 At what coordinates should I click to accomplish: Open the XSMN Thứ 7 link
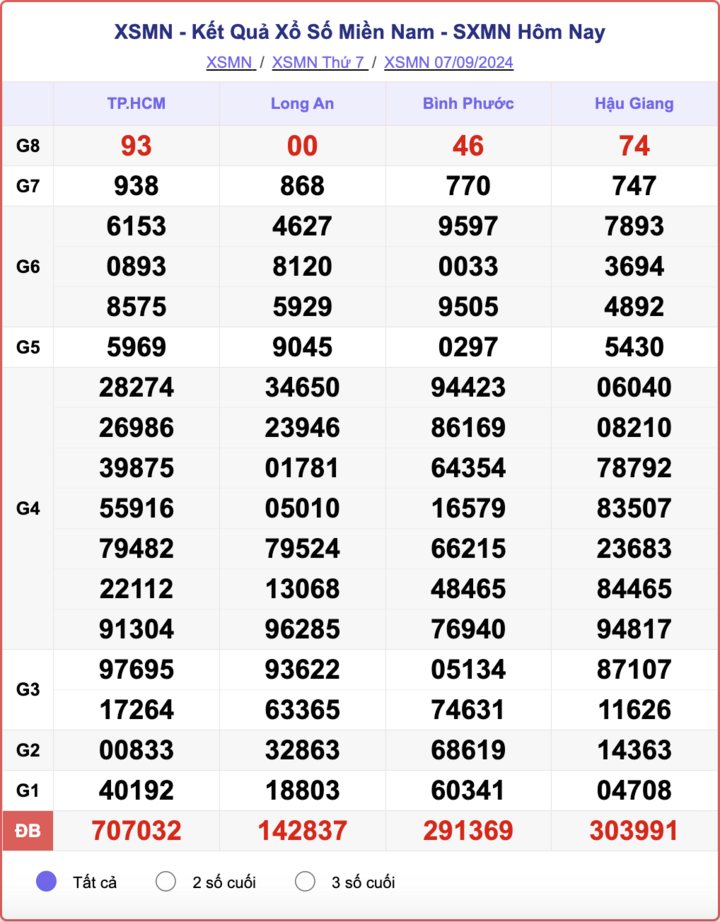click(318, 62)
